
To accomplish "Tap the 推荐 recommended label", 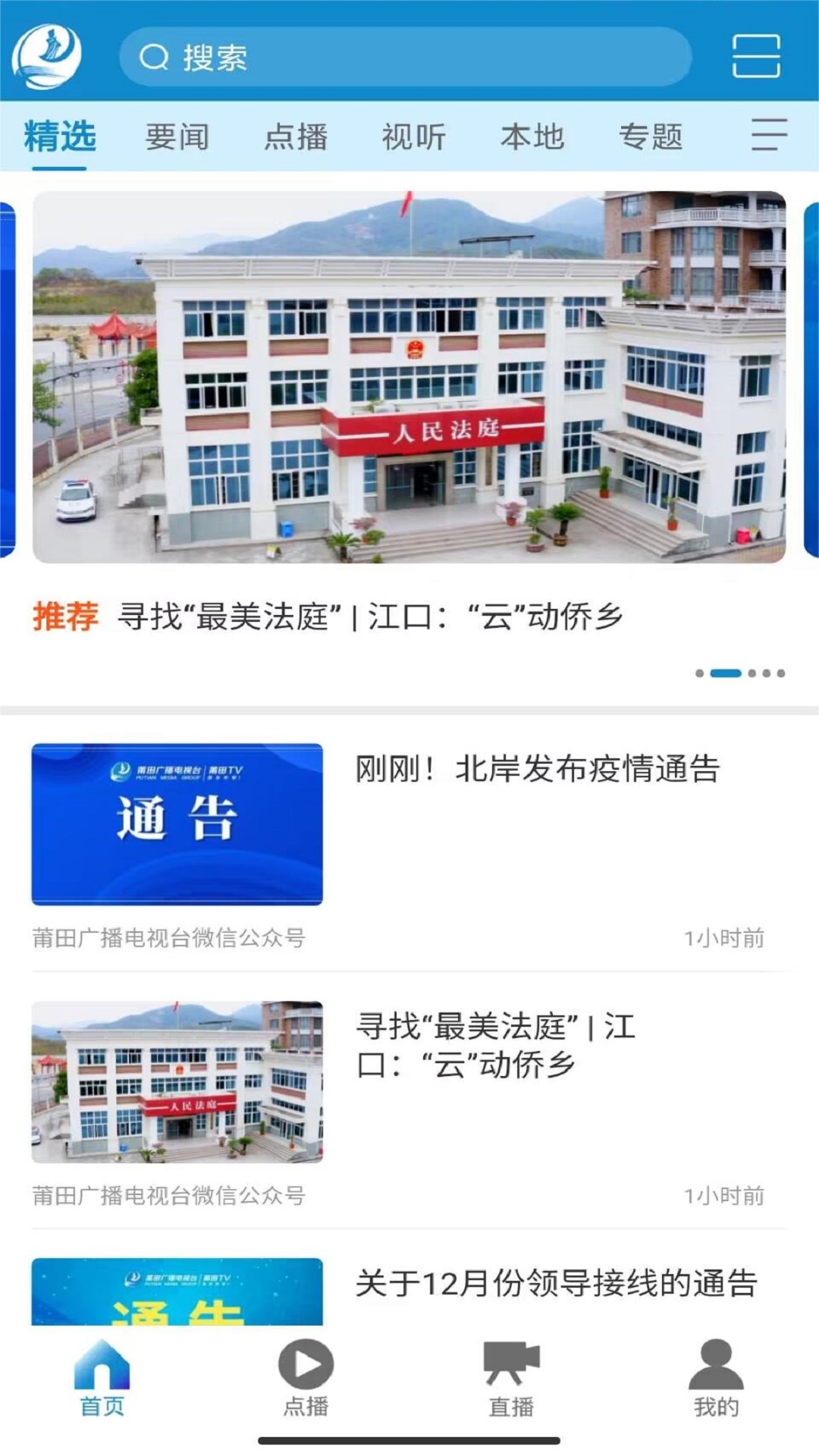I will [64, 618].
